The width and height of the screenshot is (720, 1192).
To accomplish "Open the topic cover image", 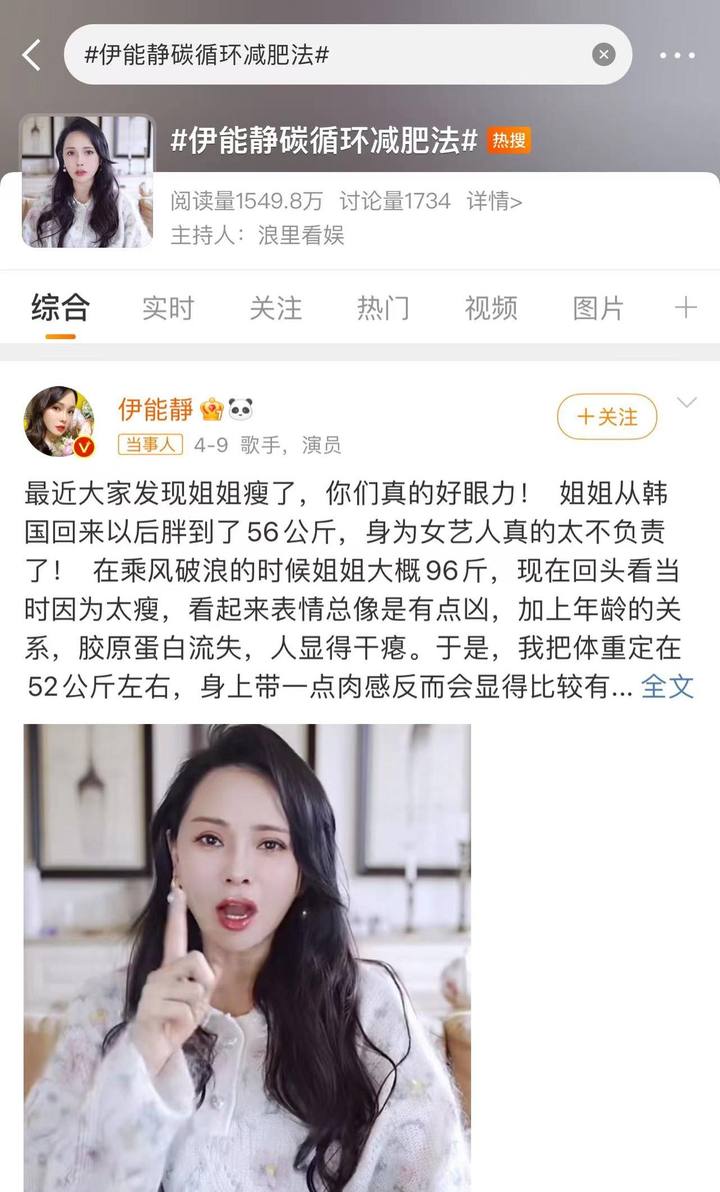I will click(x=88, y=181).
